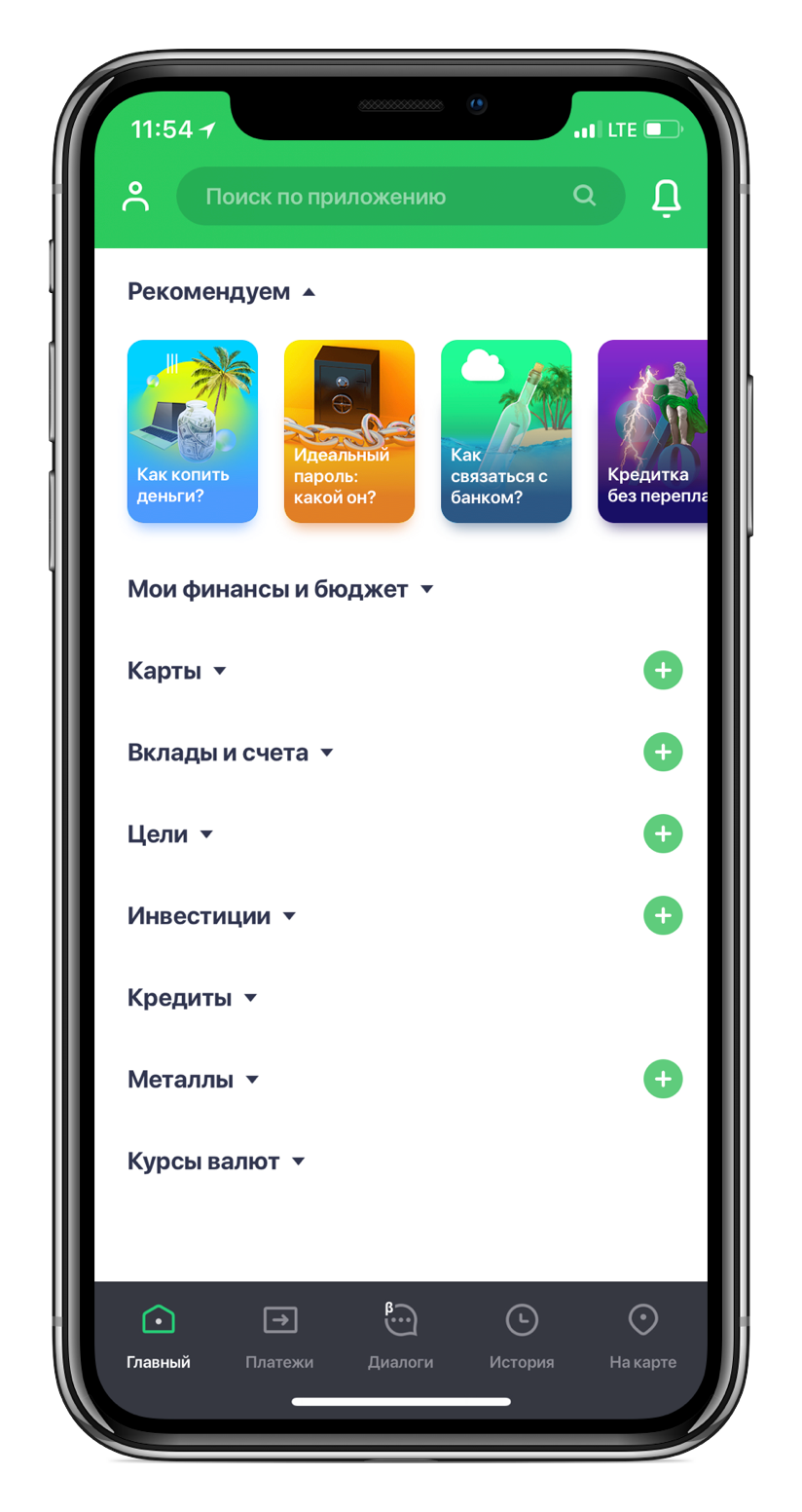This screenshot has height=1512, width=802.
Task: Open the Как копить деньги card
Action: (x=193, y=431)
